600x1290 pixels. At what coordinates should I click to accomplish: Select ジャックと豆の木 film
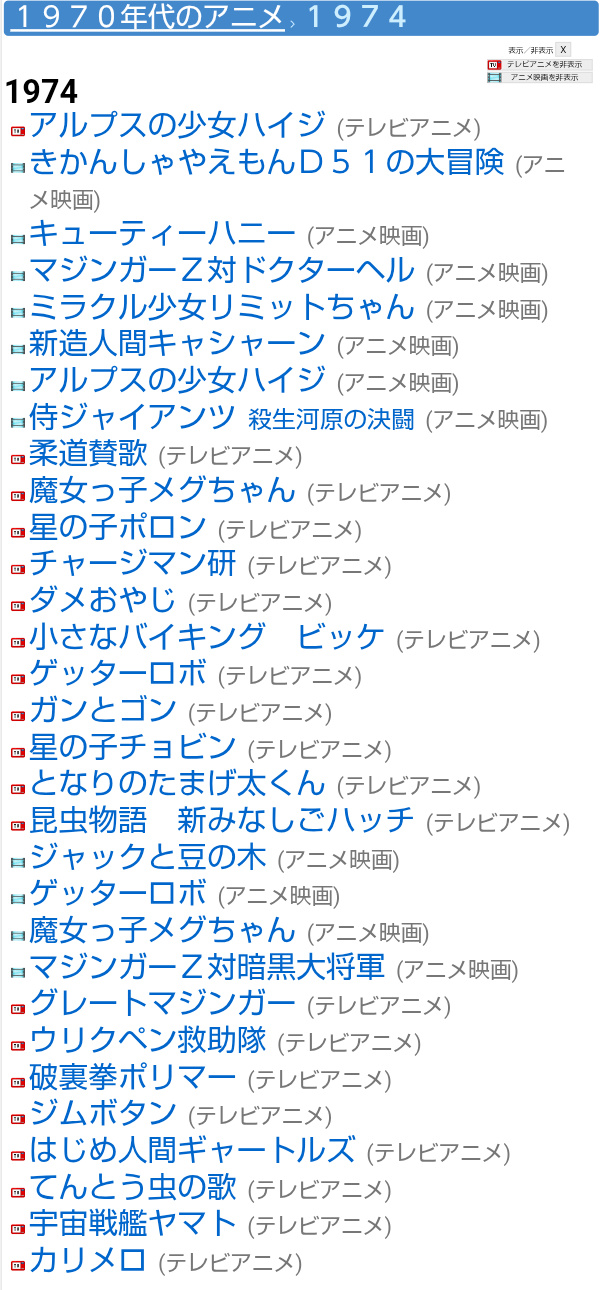coord(148,857)
